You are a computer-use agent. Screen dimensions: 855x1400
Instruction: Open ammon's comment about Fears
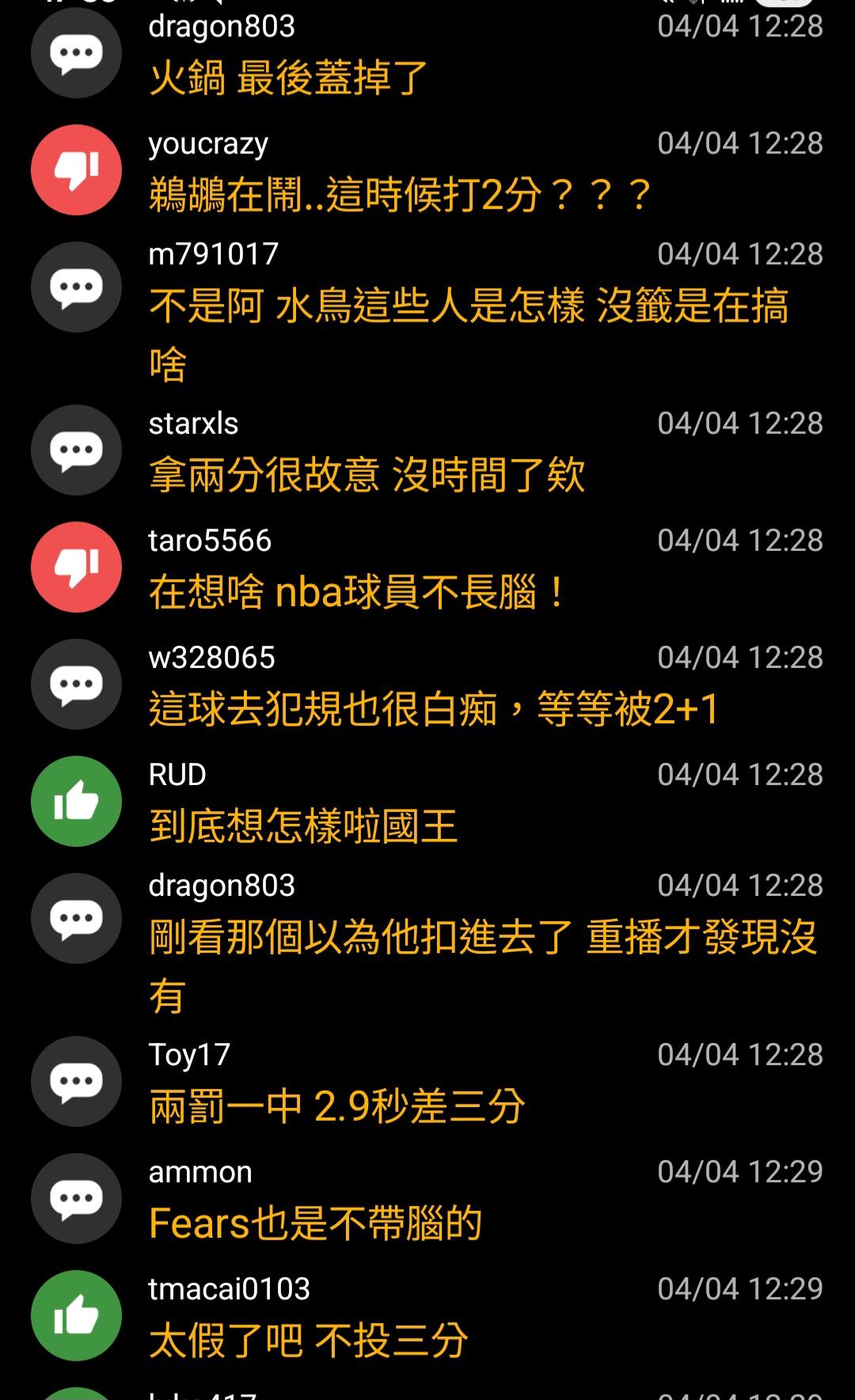315,1224
